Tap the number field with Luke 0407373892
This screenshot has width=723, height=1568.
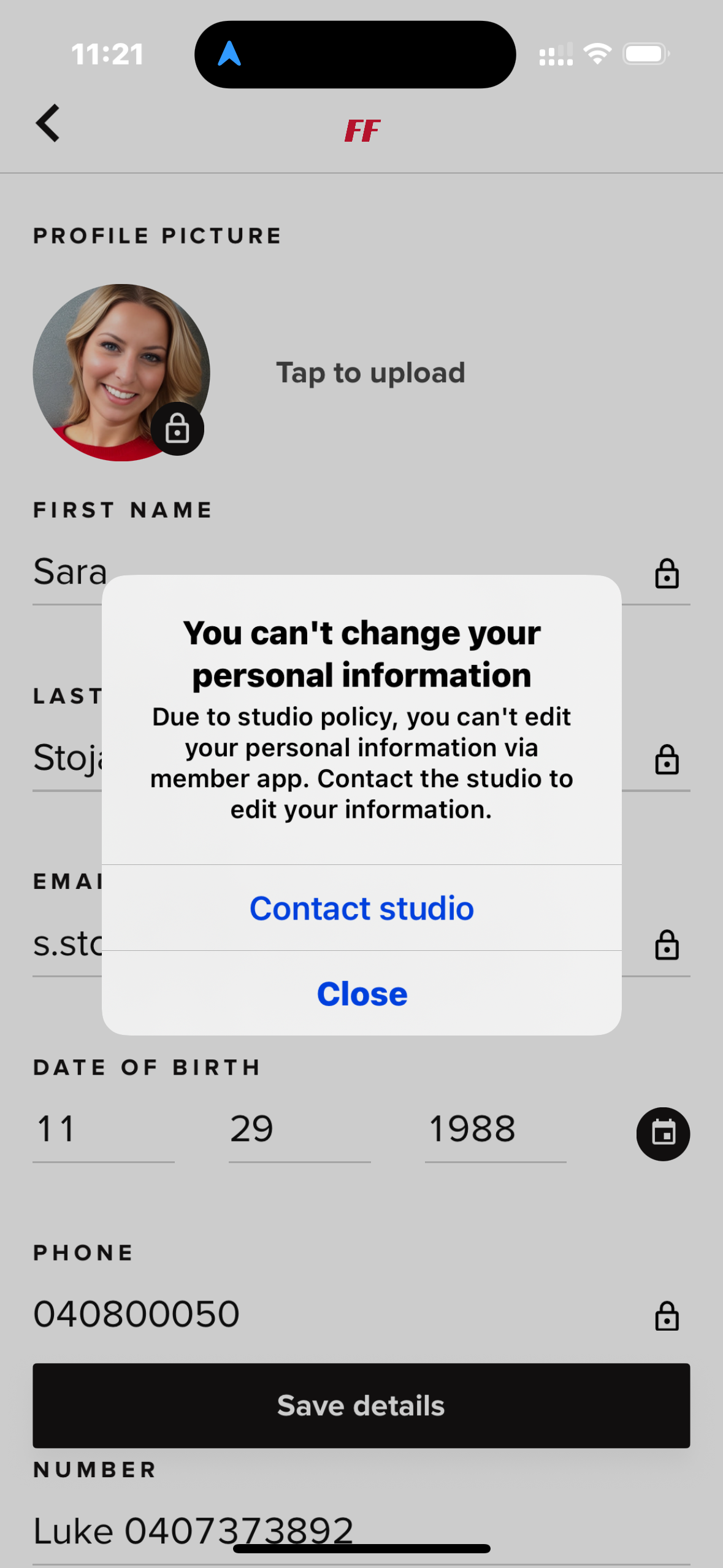click(361, 1531)
